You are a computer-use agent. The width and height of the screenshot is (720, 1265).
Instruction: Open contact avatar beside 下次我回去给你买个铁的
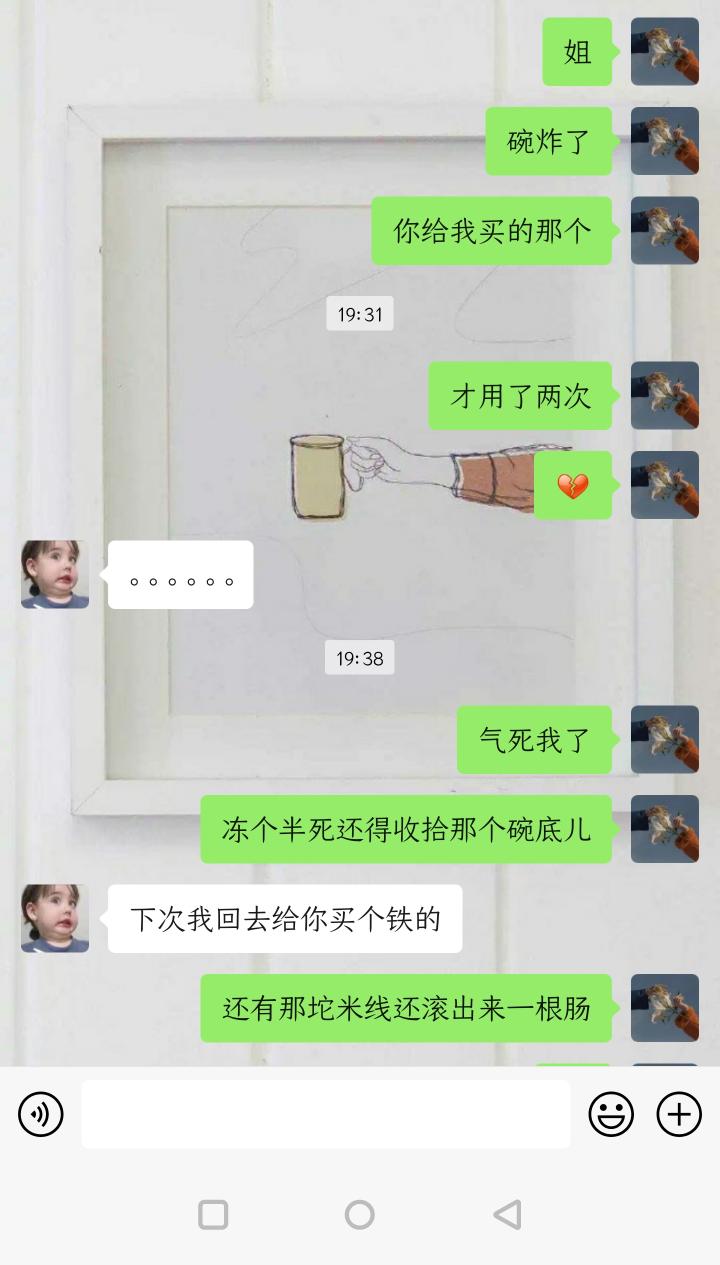[x=55, y=918]
